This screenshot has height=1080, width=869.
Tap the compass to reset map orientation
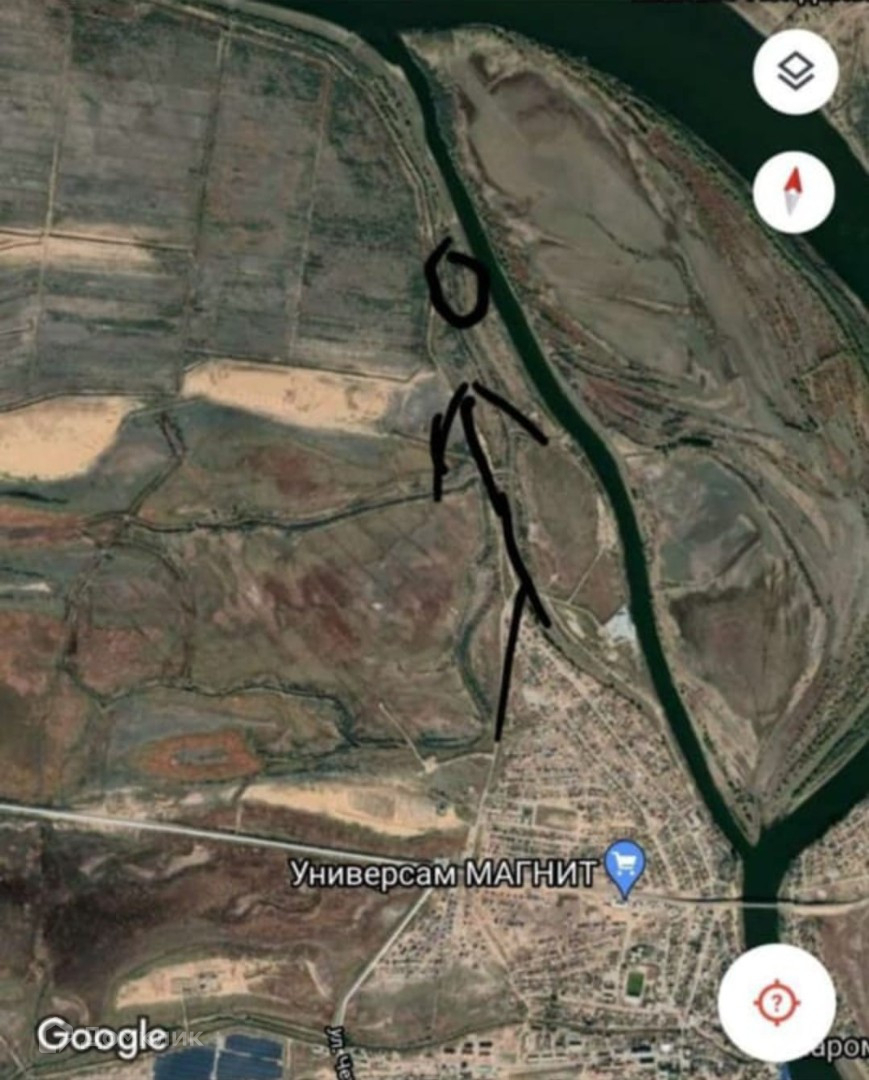[x=793, y=191]
